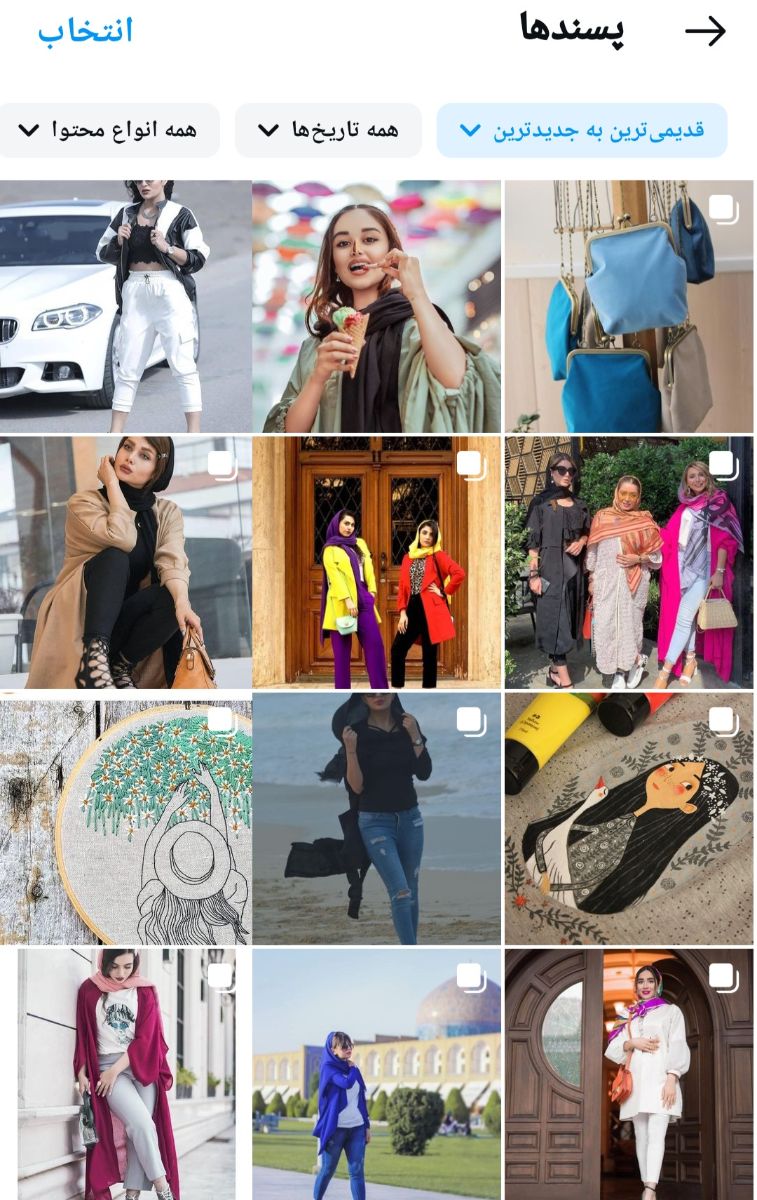Open the white outfit by wooden door post
The image size is (757, 1200).
coord(629,1074)
